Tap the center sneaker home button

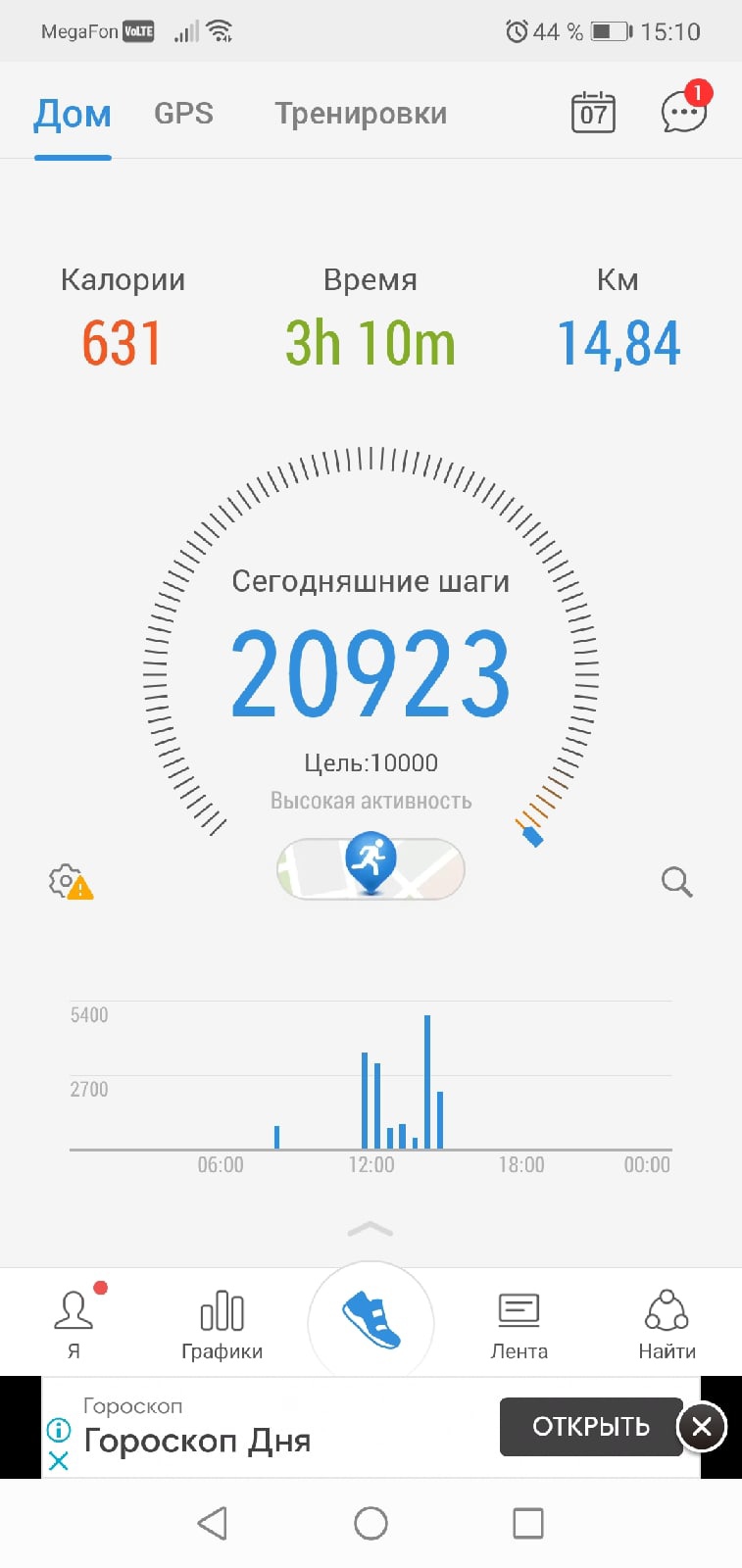point(371,1321)
